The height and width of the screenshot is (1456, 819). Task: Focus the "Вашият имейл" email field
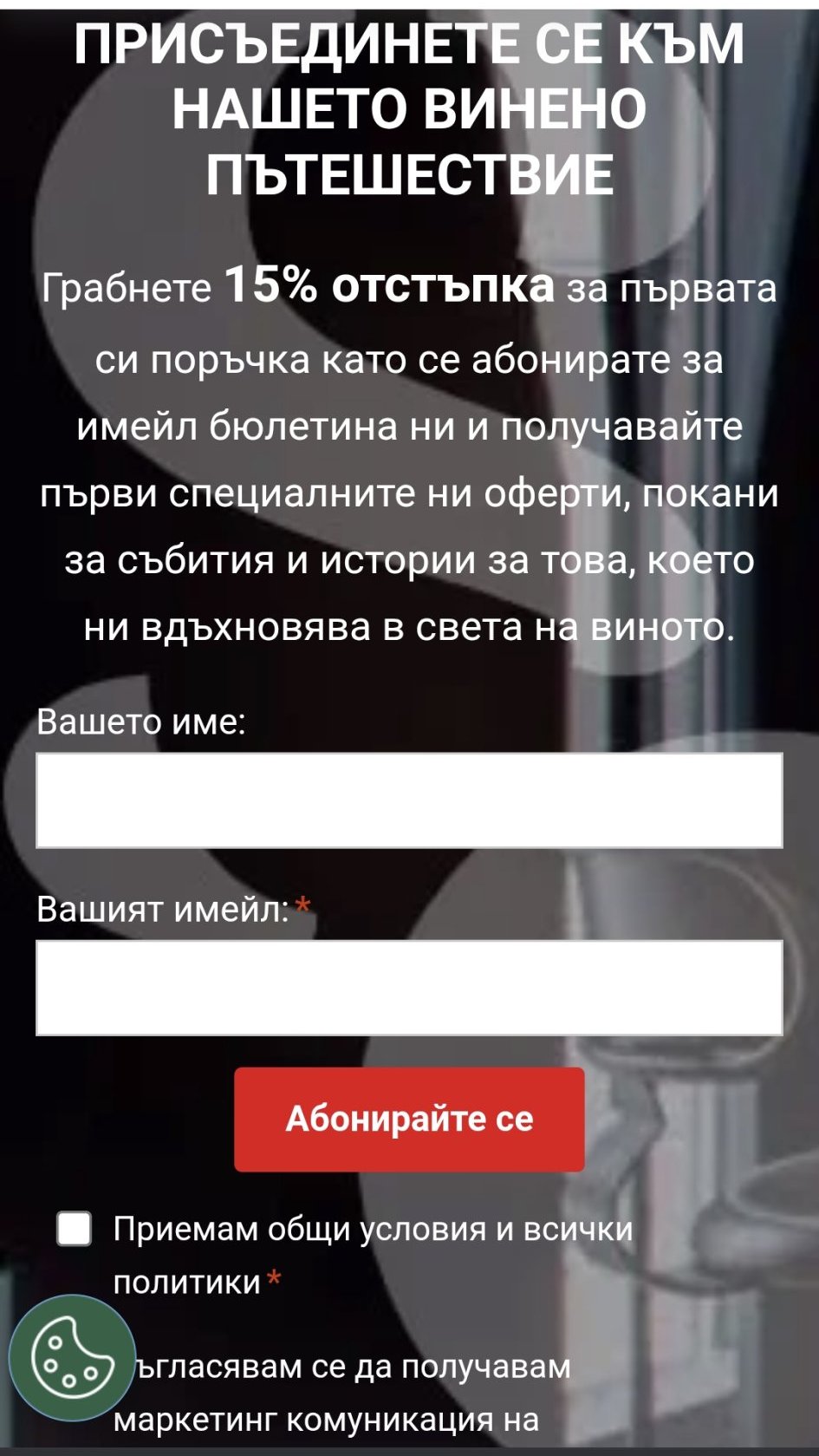pos(409,988)
